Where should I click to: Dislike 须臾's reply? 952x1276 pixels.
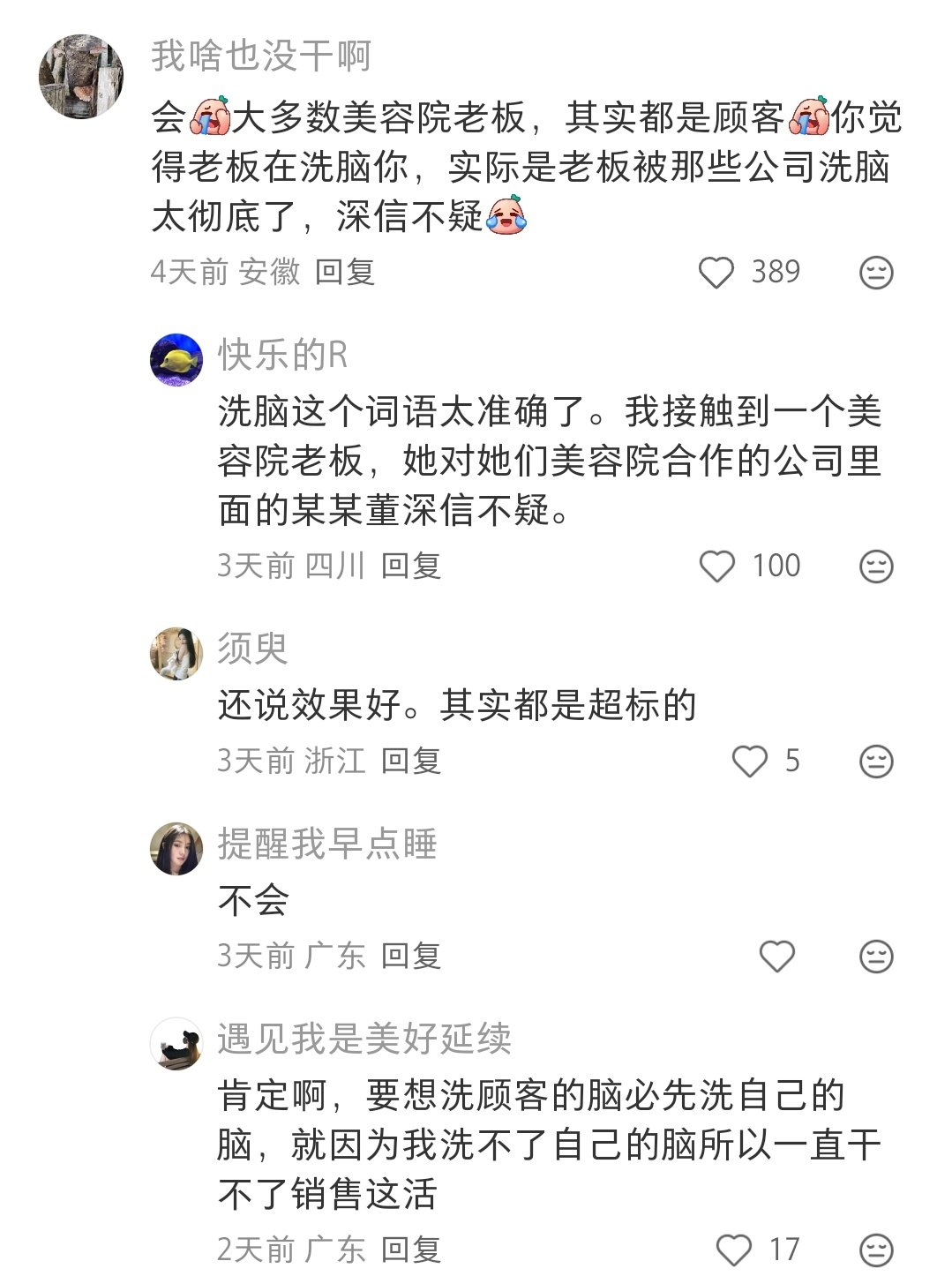click(876, 762)
